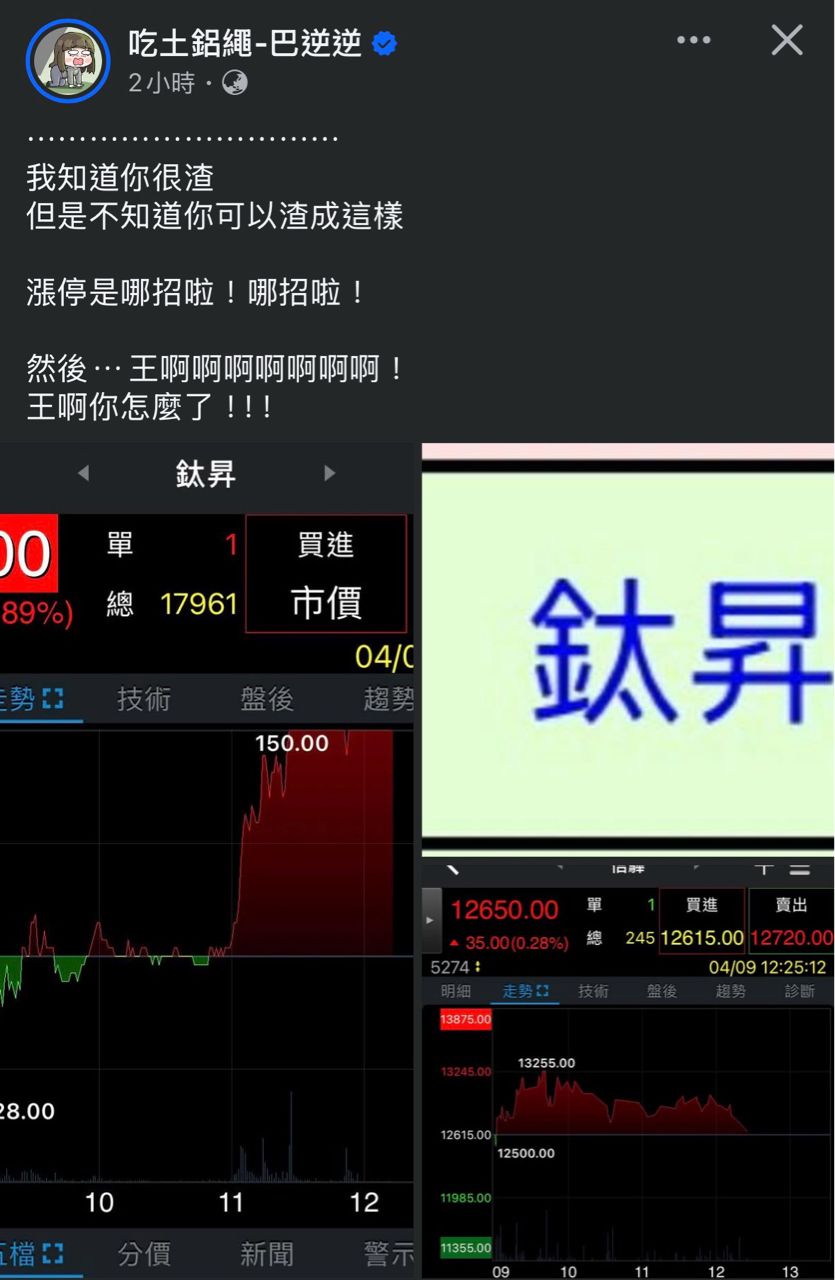Open the left 鈦昇 stock chart image
835x1280 pixels.
[207, 860]
